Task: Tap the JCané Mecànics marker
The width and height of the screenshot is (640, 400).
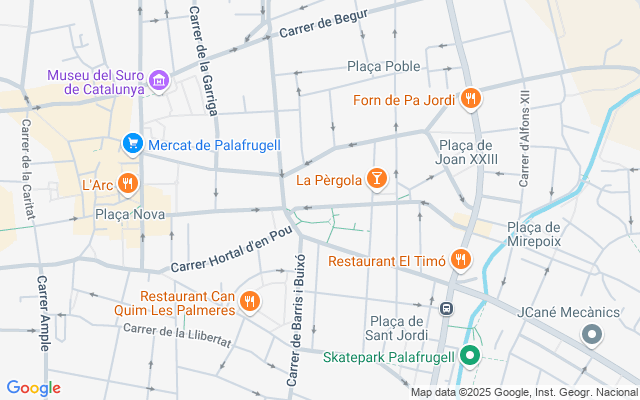Action: click(x=592, y=334)
